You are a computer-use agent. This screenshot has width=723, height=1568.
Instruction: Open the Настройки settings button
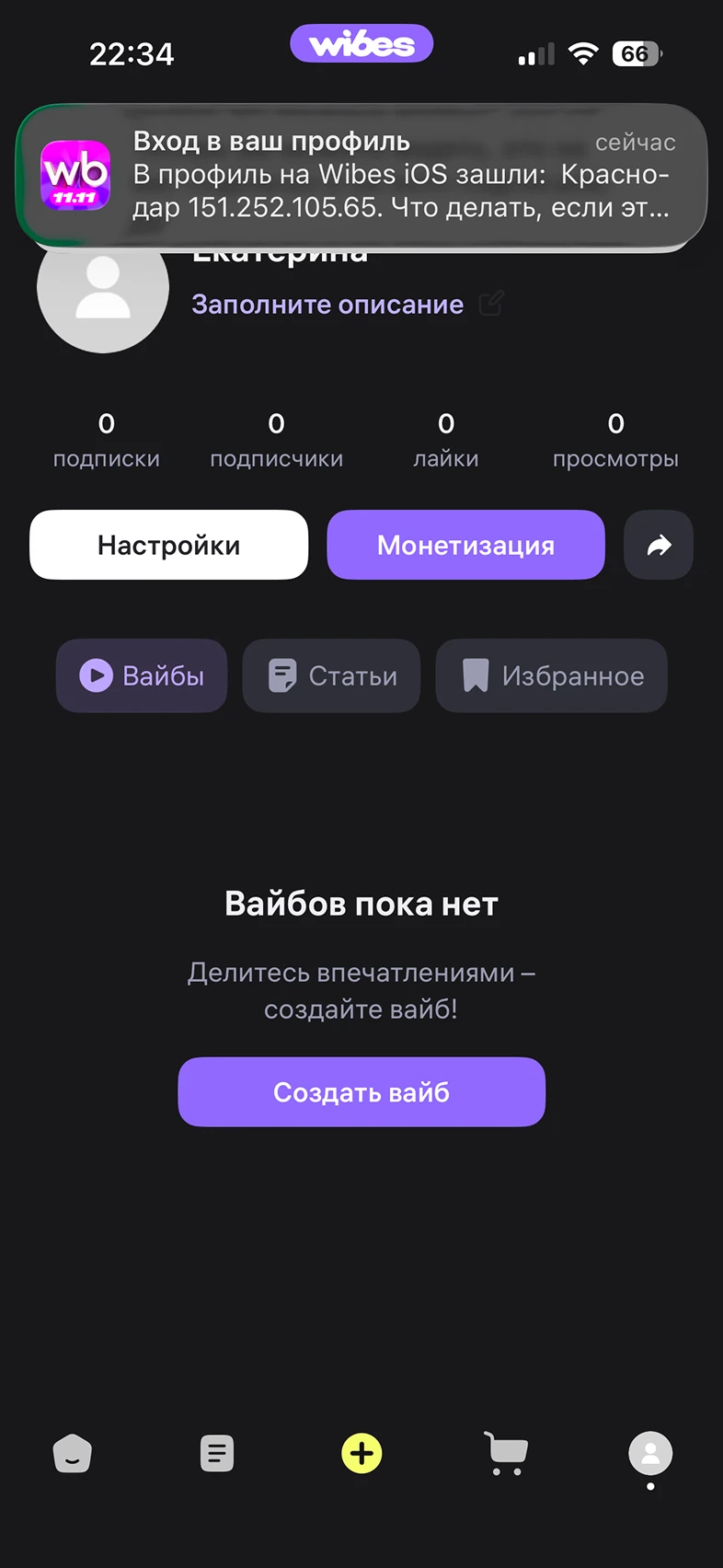[169, 545]
